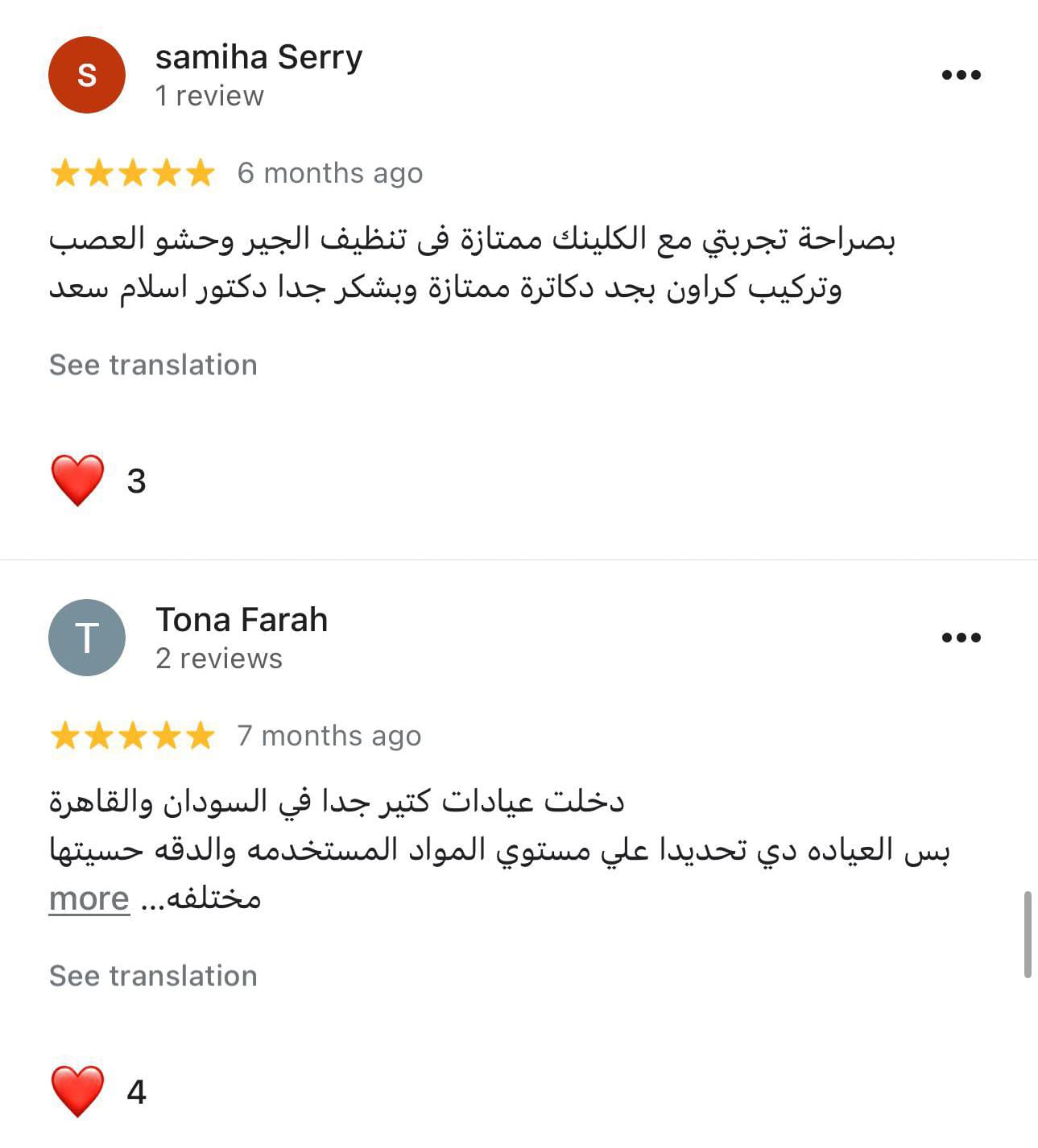Viewport: 1038px width, 1148px height.
Task: See translation of samiha Serry's review
Action: [x=153, y=365]
